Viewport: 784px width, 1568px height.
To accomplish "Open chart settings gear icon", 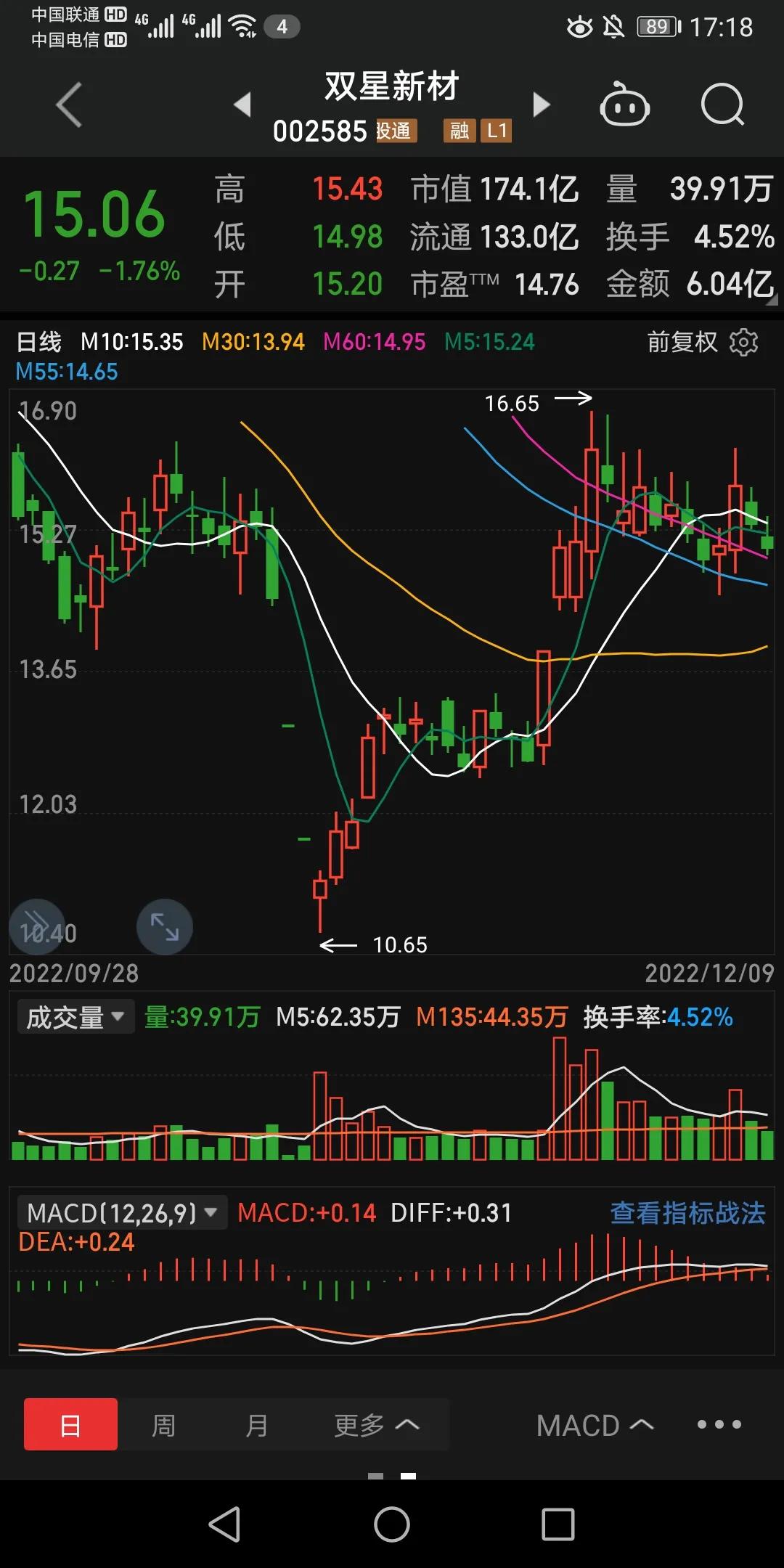I will [743, 342].
